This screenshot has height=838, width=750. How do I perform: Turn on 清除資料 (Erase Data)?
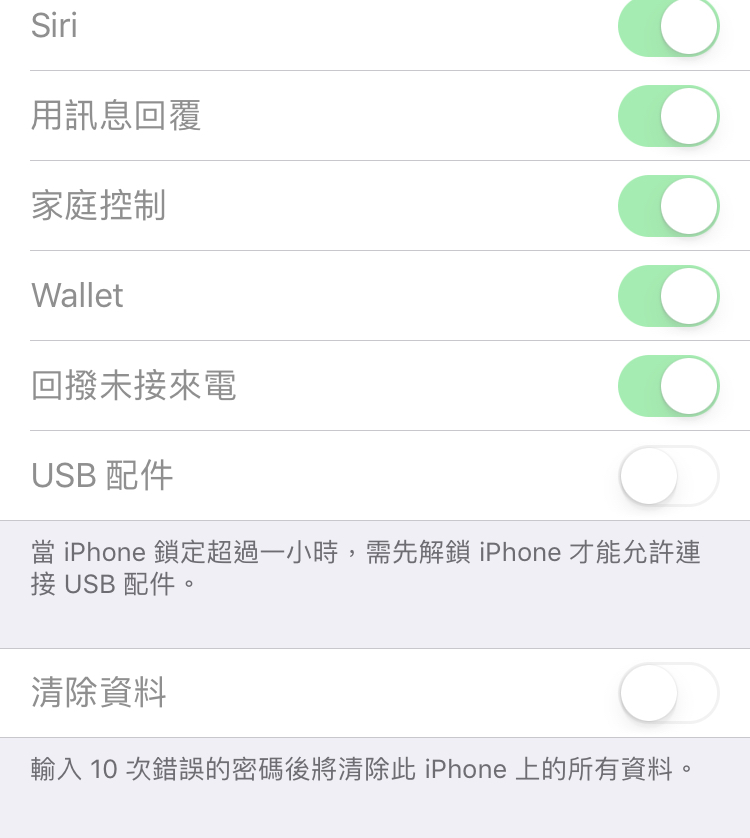[x=668, y=692]
